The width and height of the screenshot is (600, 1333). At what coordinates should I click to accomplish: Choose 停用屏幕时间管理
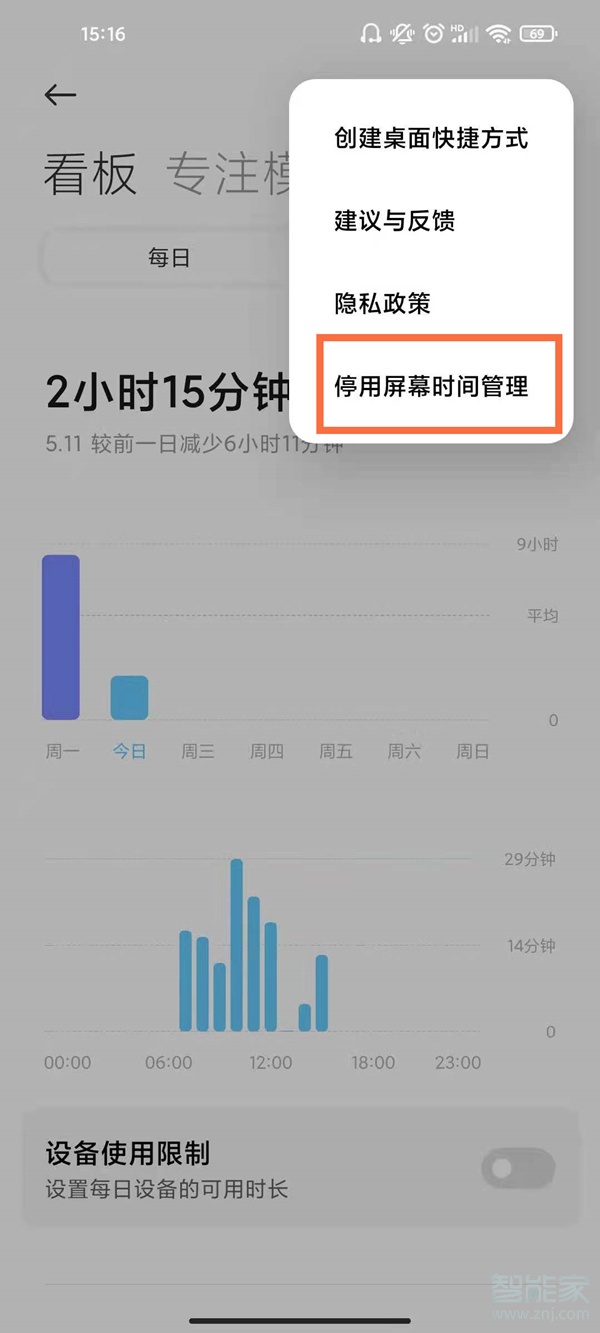click(431, 386)
